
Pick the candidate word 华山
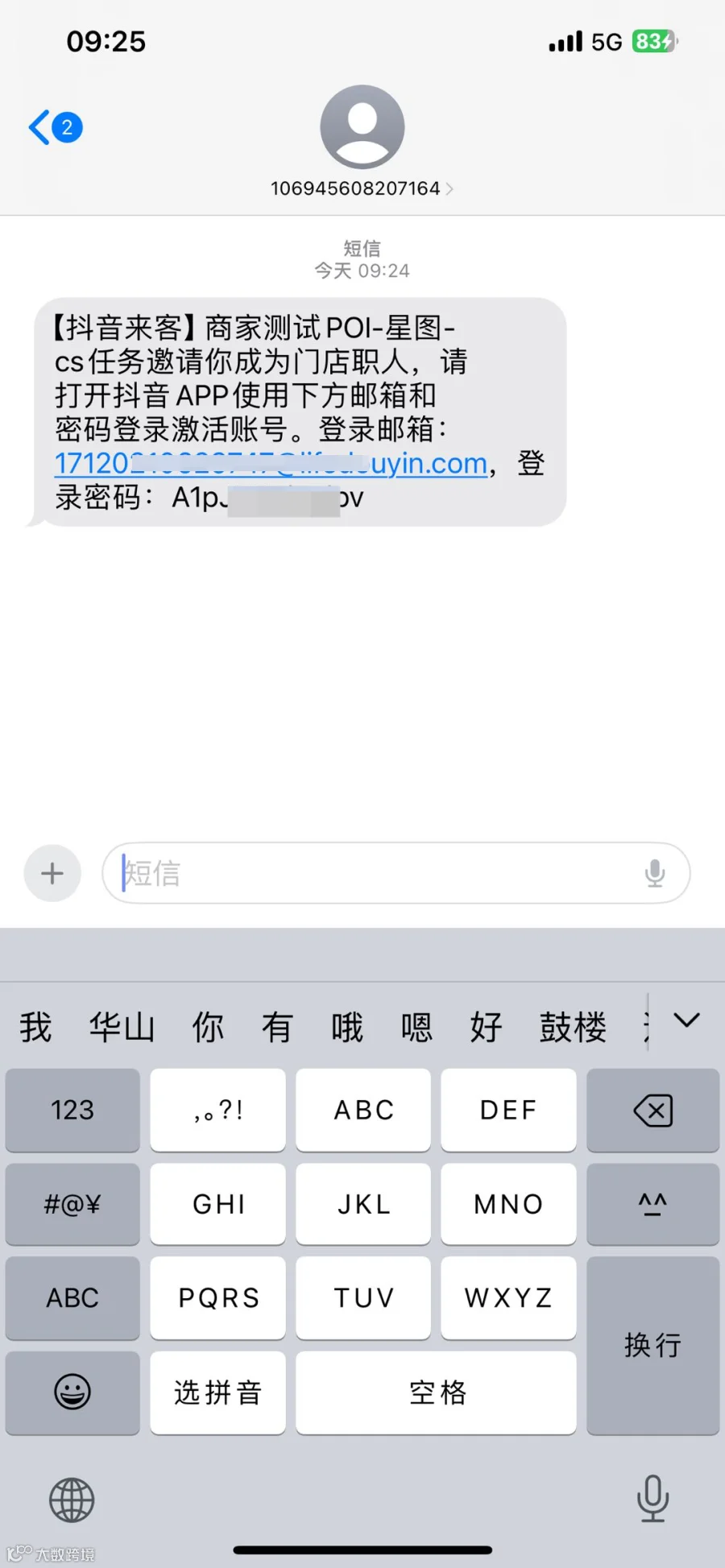122,1028
